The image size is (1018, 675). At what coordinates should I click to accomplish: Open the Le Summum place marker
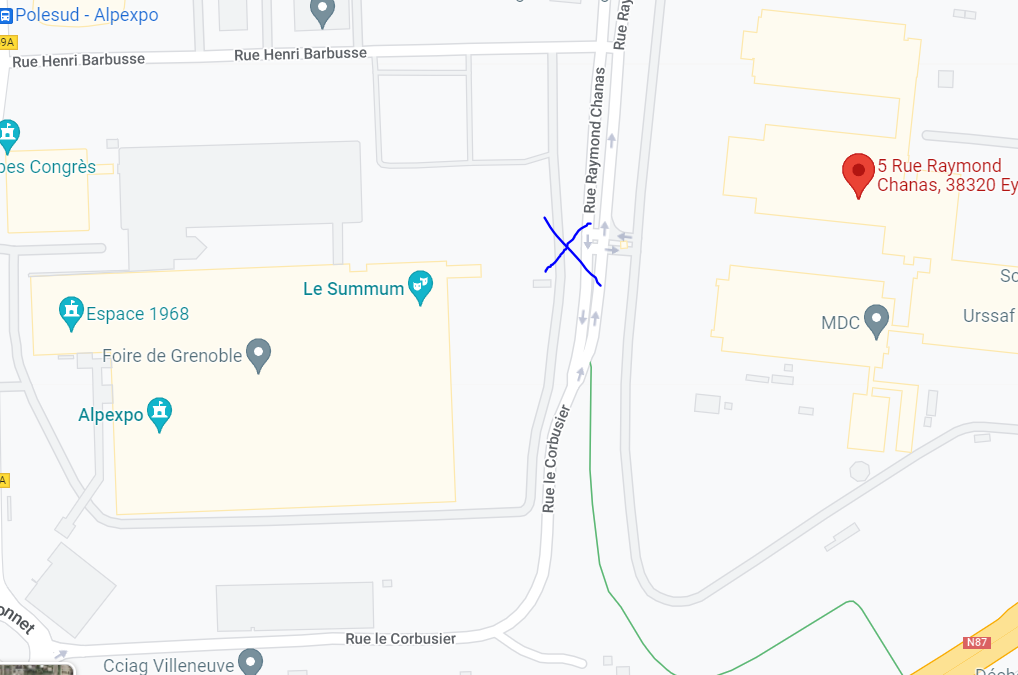[x=421, y=286]
